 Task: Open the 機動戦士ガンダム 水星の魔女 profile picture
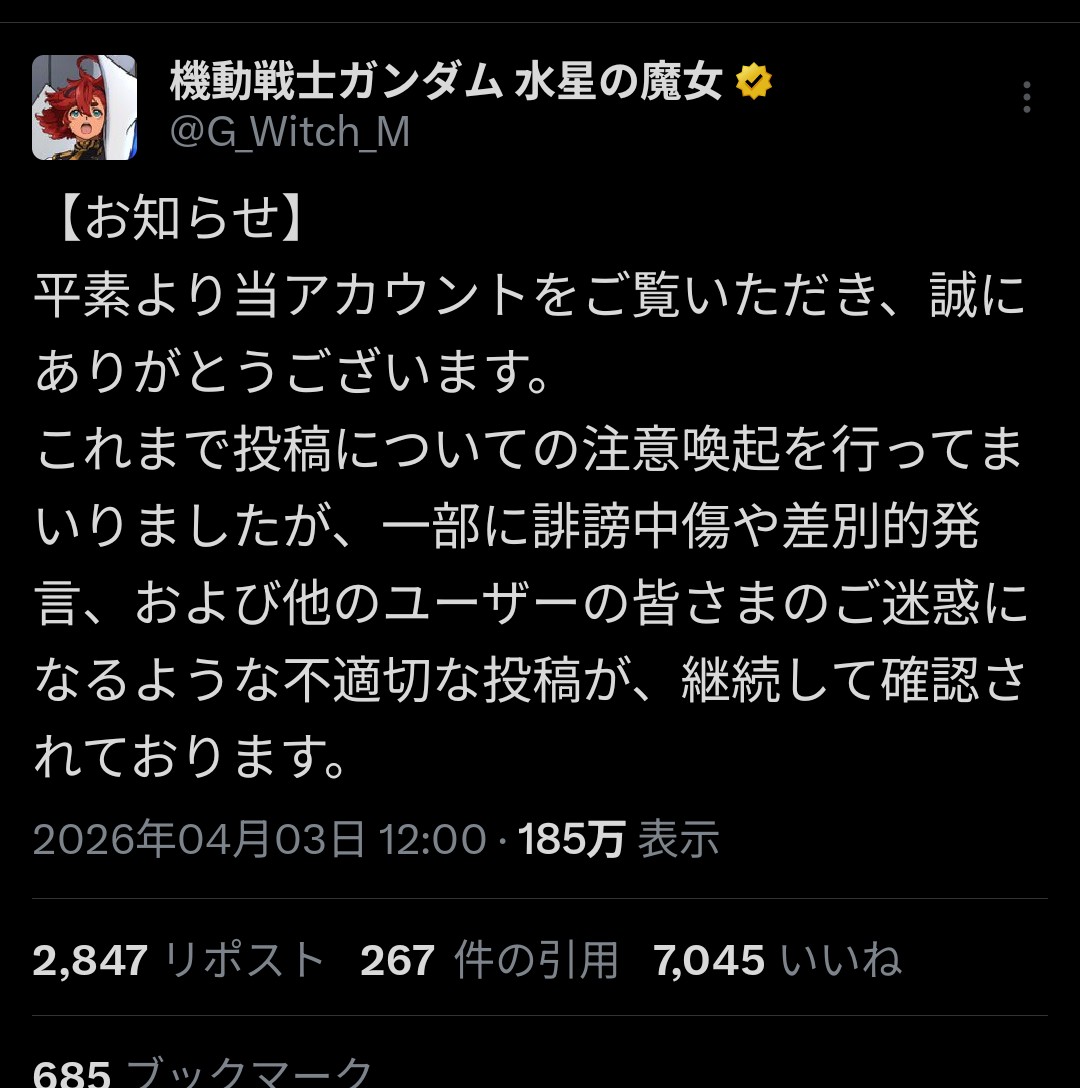coord(84,108)
